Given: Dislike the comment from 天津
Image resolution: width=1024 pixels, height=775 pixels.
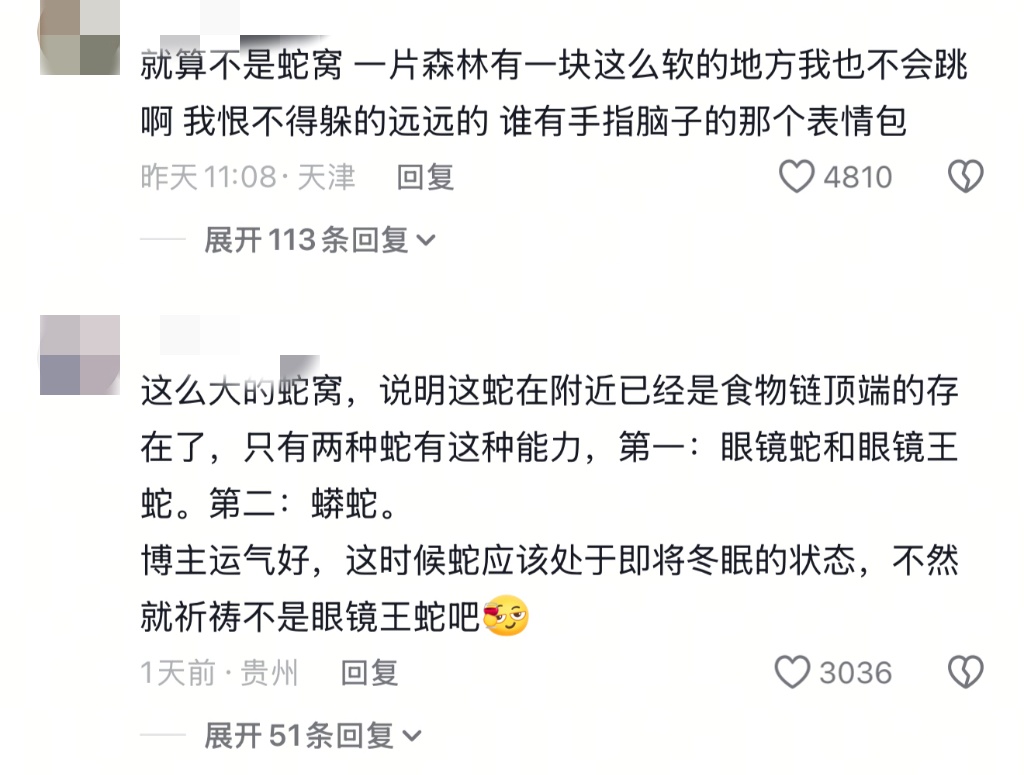Looking at the screenshot, I should click(x=965, y=177).
